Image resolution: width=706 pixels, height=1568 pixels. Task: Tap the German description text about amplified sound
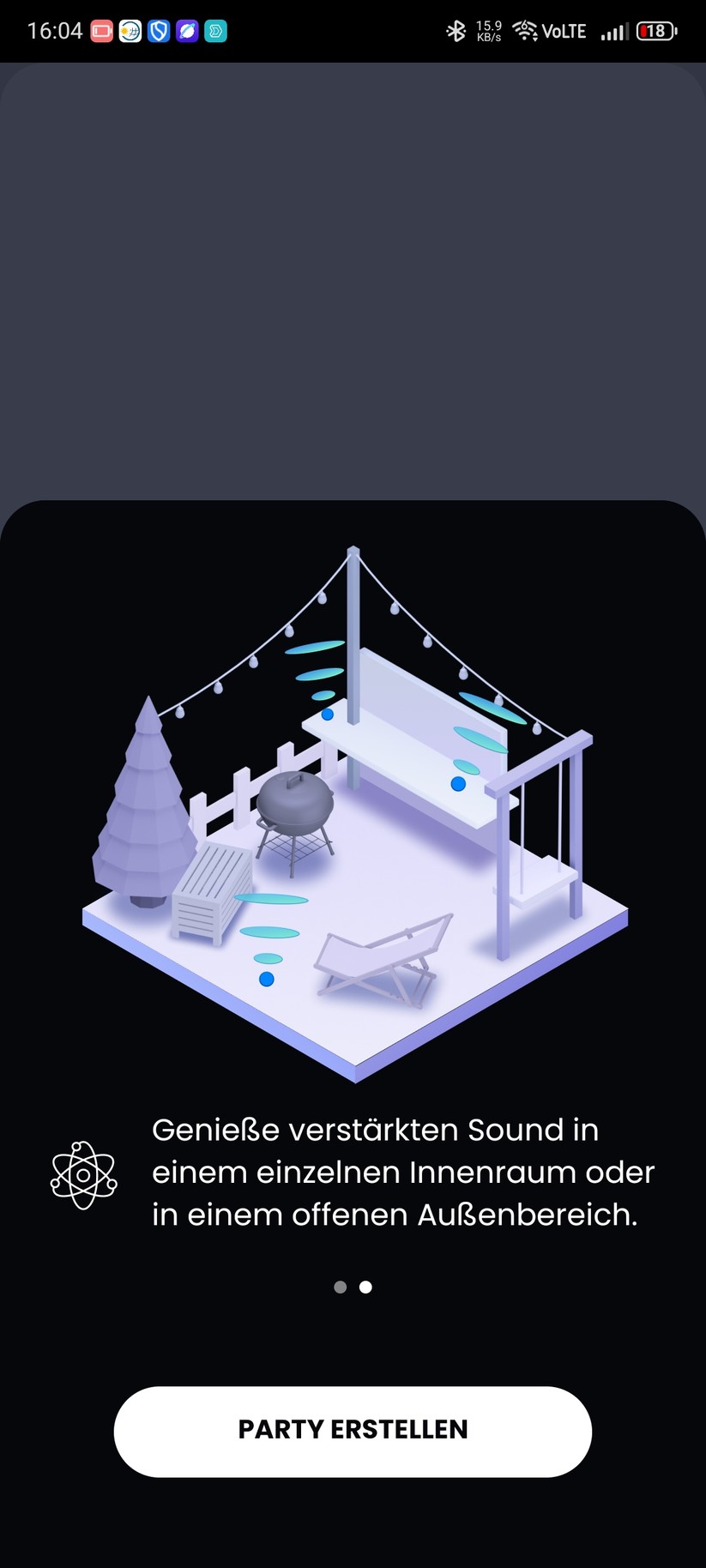pos(403,1173)
